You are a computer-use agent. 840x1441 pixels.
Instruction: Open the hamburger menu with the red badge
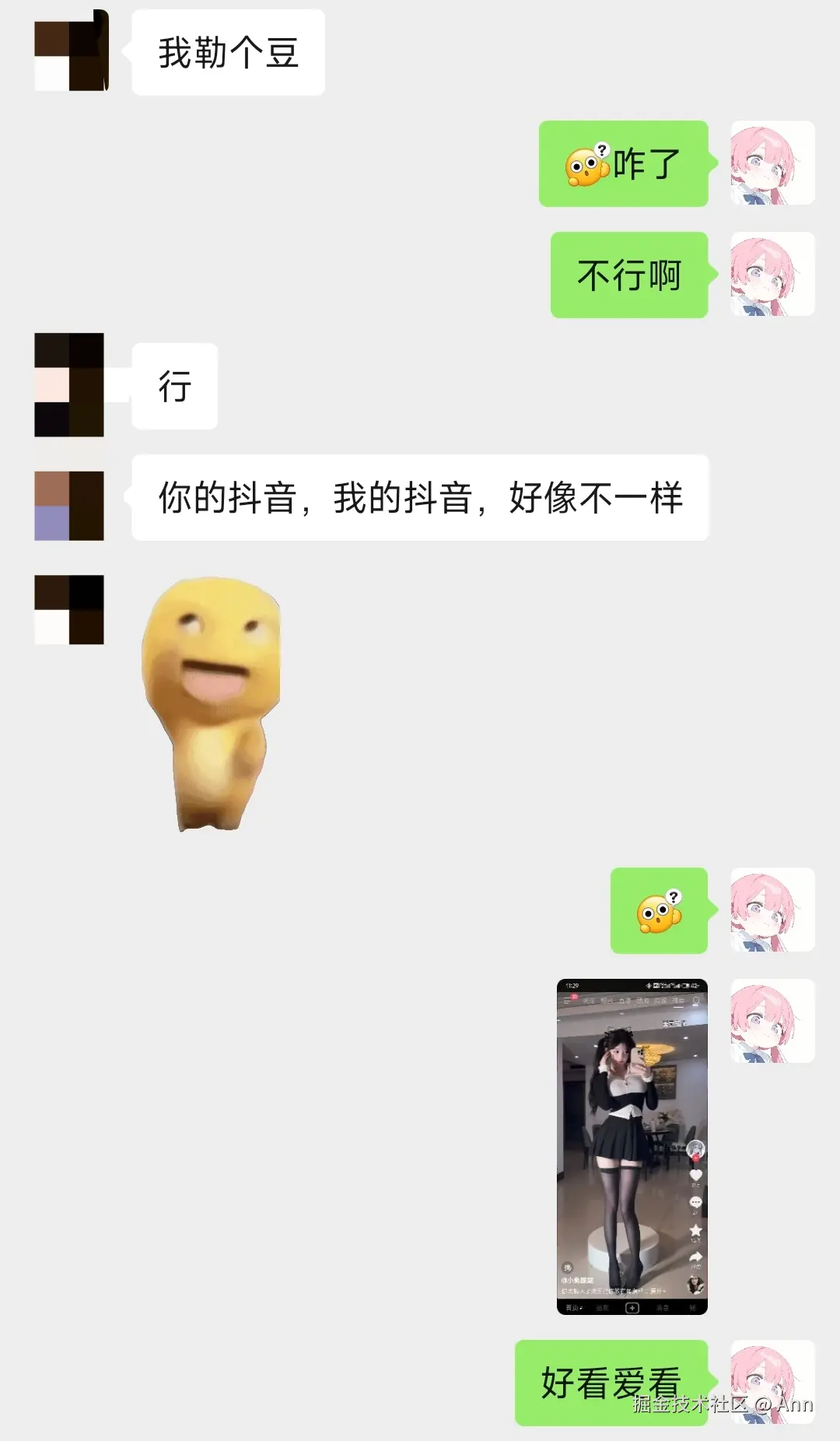pyautogui.click(x=567, y=1001)
